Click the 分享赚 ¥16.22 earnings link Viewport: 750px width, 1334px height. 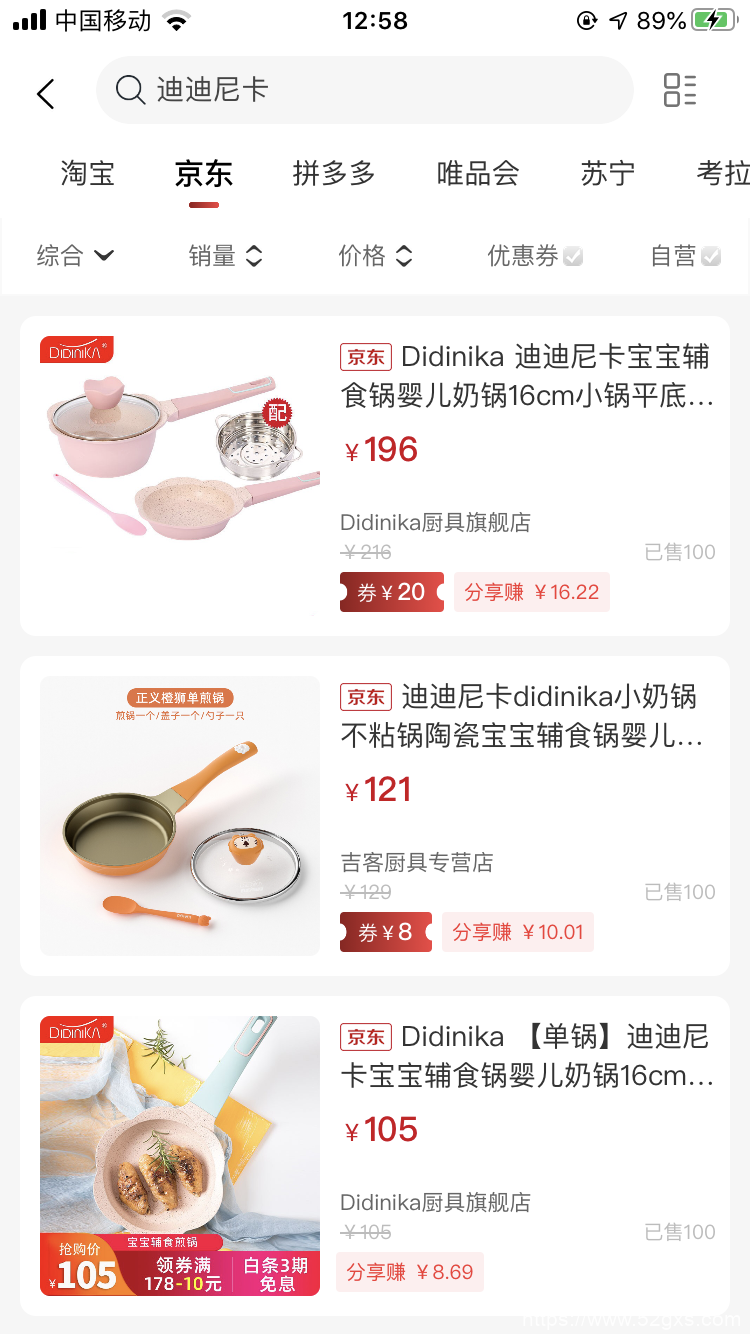click(x=531, y=592)
